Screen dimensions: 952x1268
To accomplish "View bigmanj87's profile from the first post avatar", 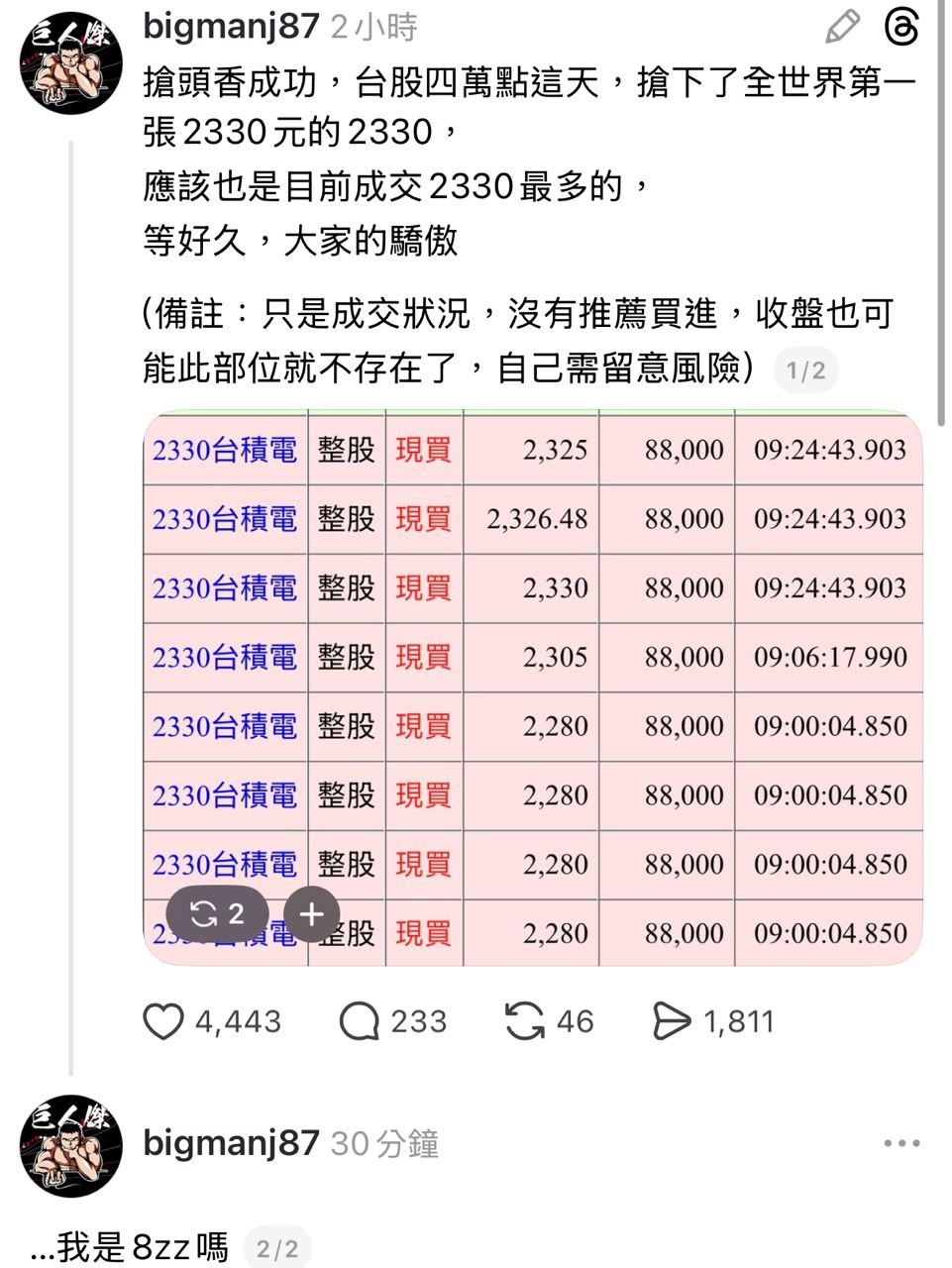I will pos(70,61).
